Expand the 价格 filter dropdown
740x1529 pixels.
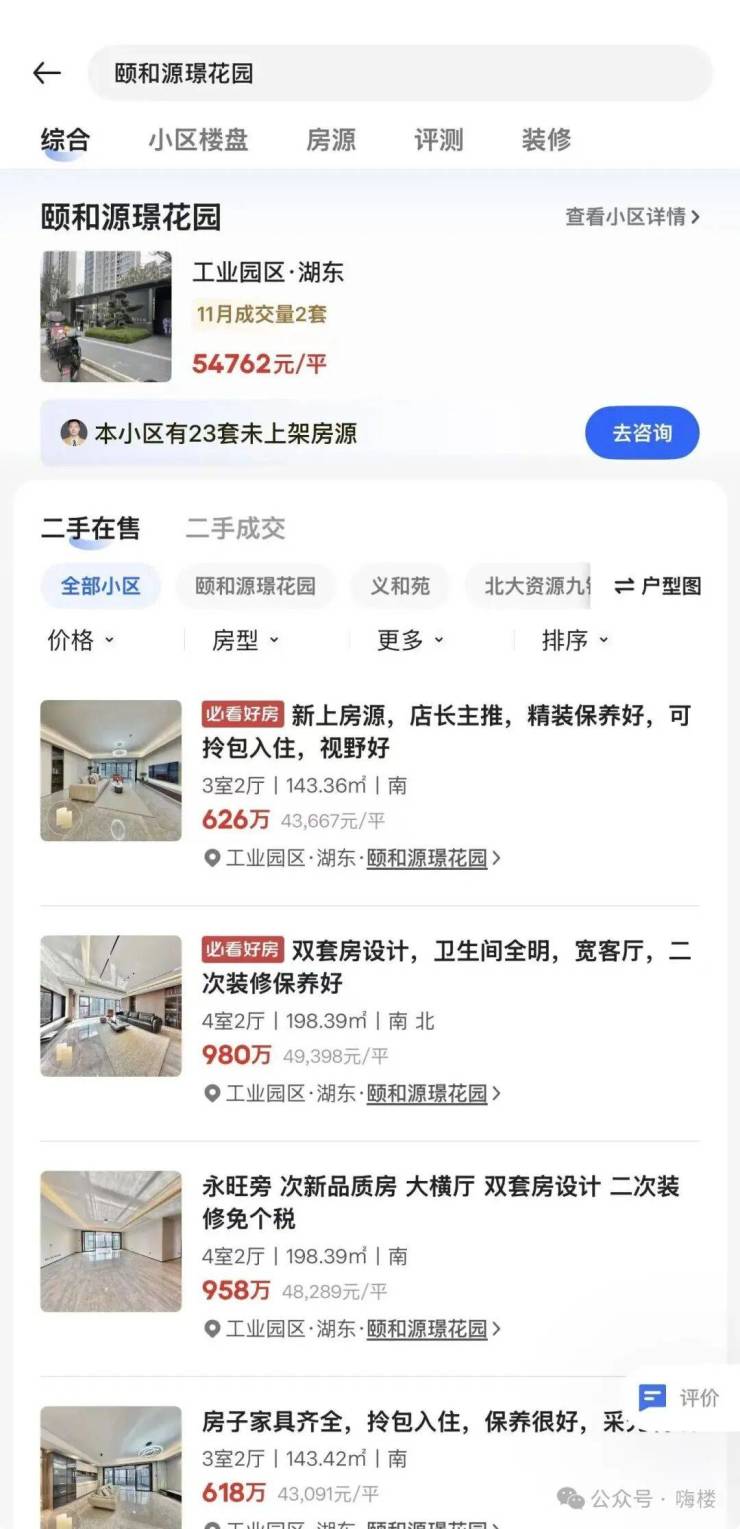pyautogui.click(x=81, y=640)
